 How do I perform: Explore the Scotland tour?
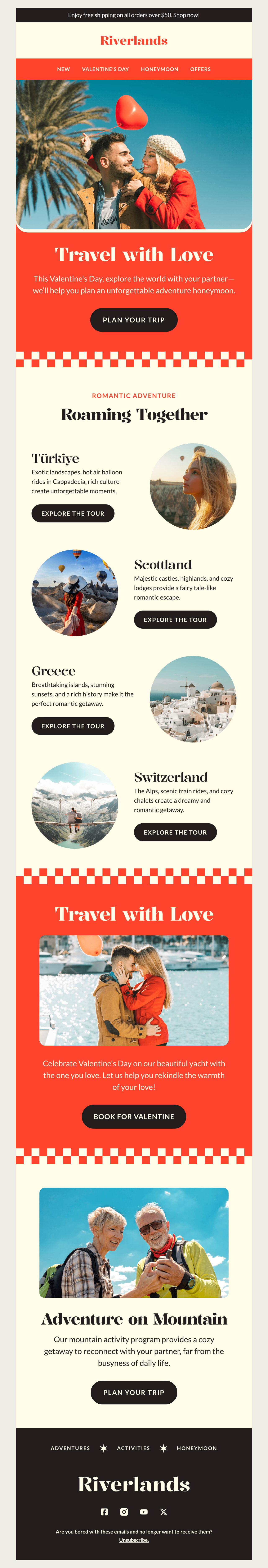tap(175, 620)
